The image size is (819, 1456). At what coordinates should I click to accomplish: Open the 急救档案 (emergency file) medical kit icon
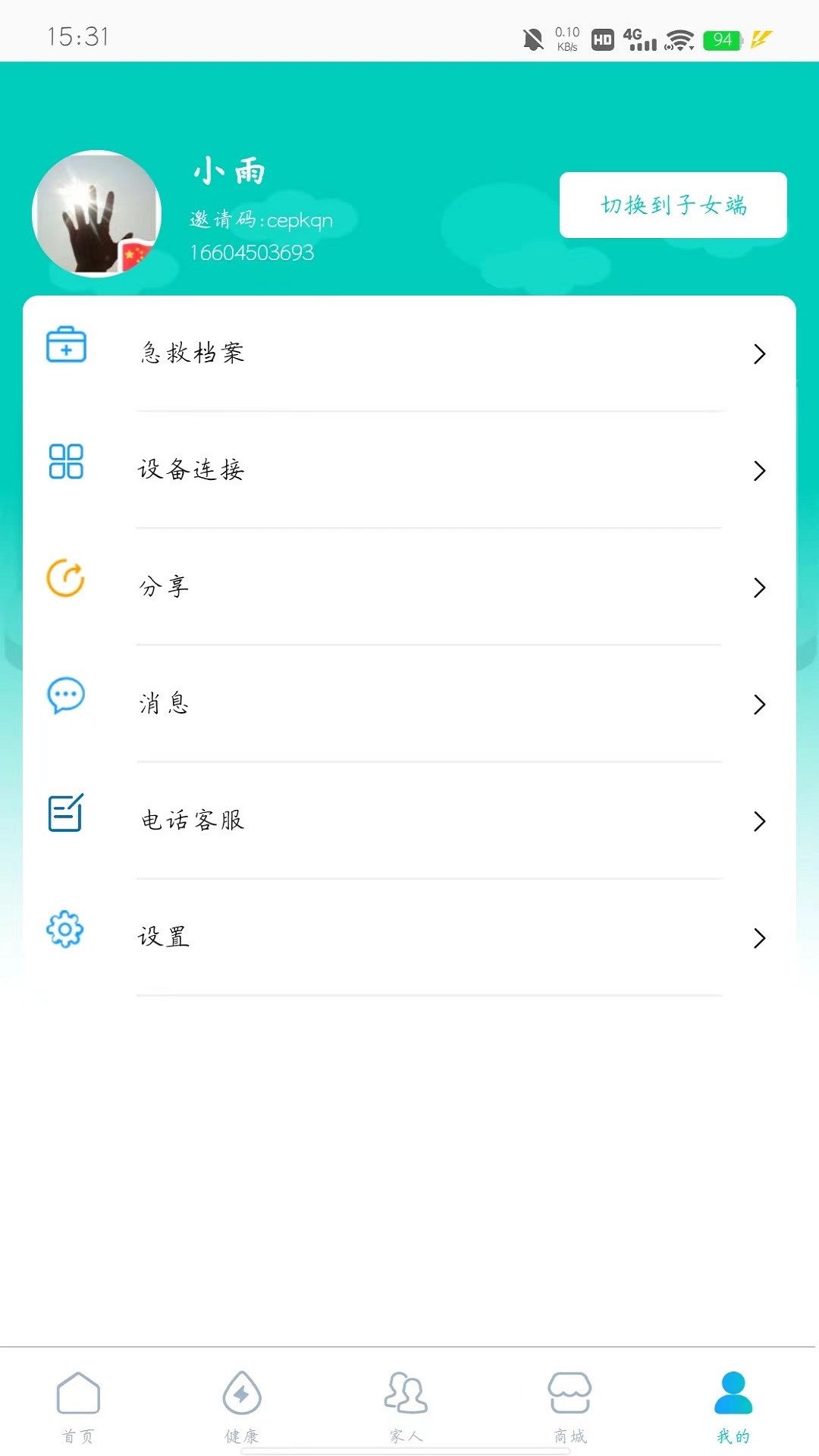point(66,347)
